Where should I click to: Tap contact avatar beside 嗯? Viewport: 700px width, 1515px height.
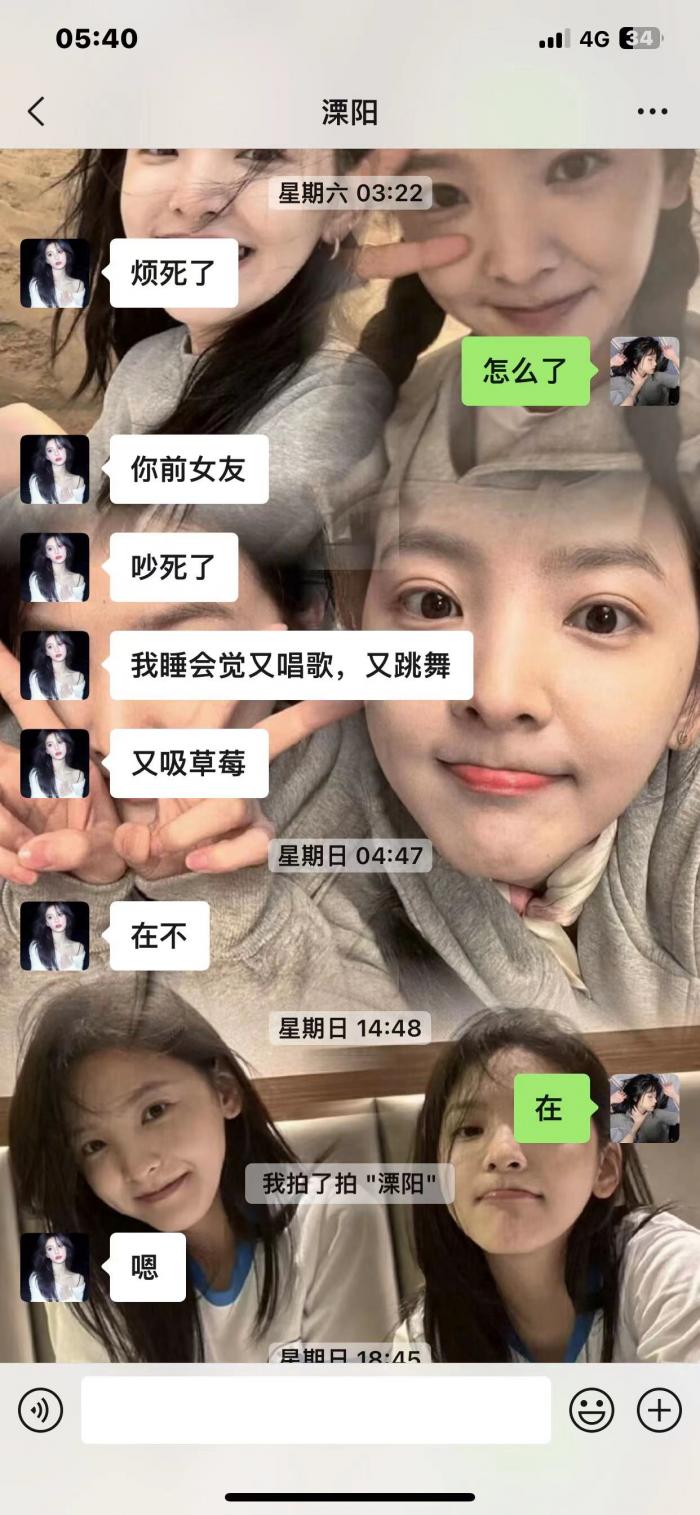coord(55,1267)
